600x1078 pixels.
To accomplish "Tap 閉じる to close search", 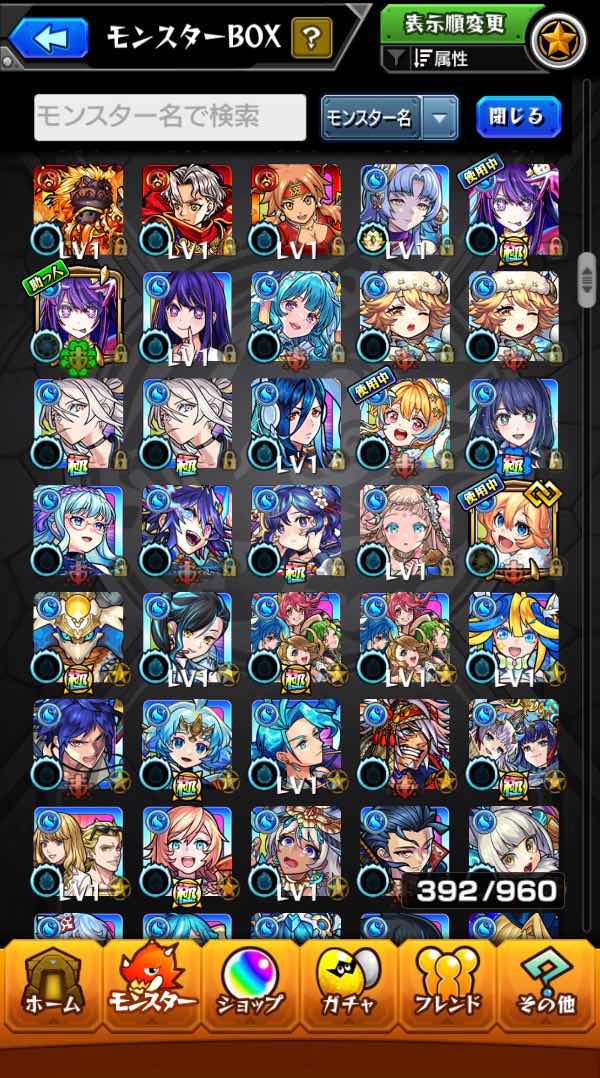I will click(518, 117).
